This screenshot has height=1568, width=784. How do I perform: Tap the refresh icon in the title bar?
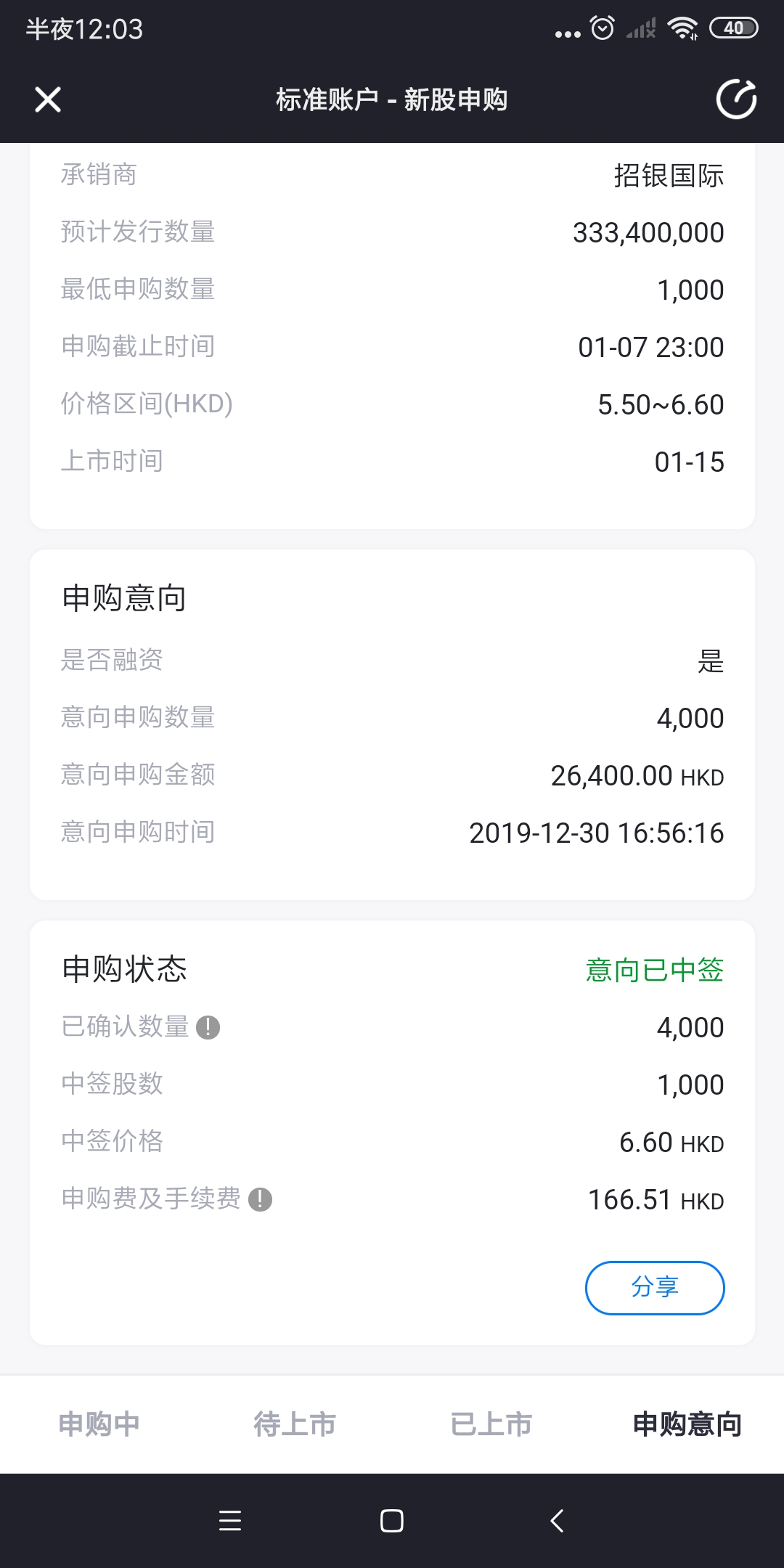tap(736, 99)
